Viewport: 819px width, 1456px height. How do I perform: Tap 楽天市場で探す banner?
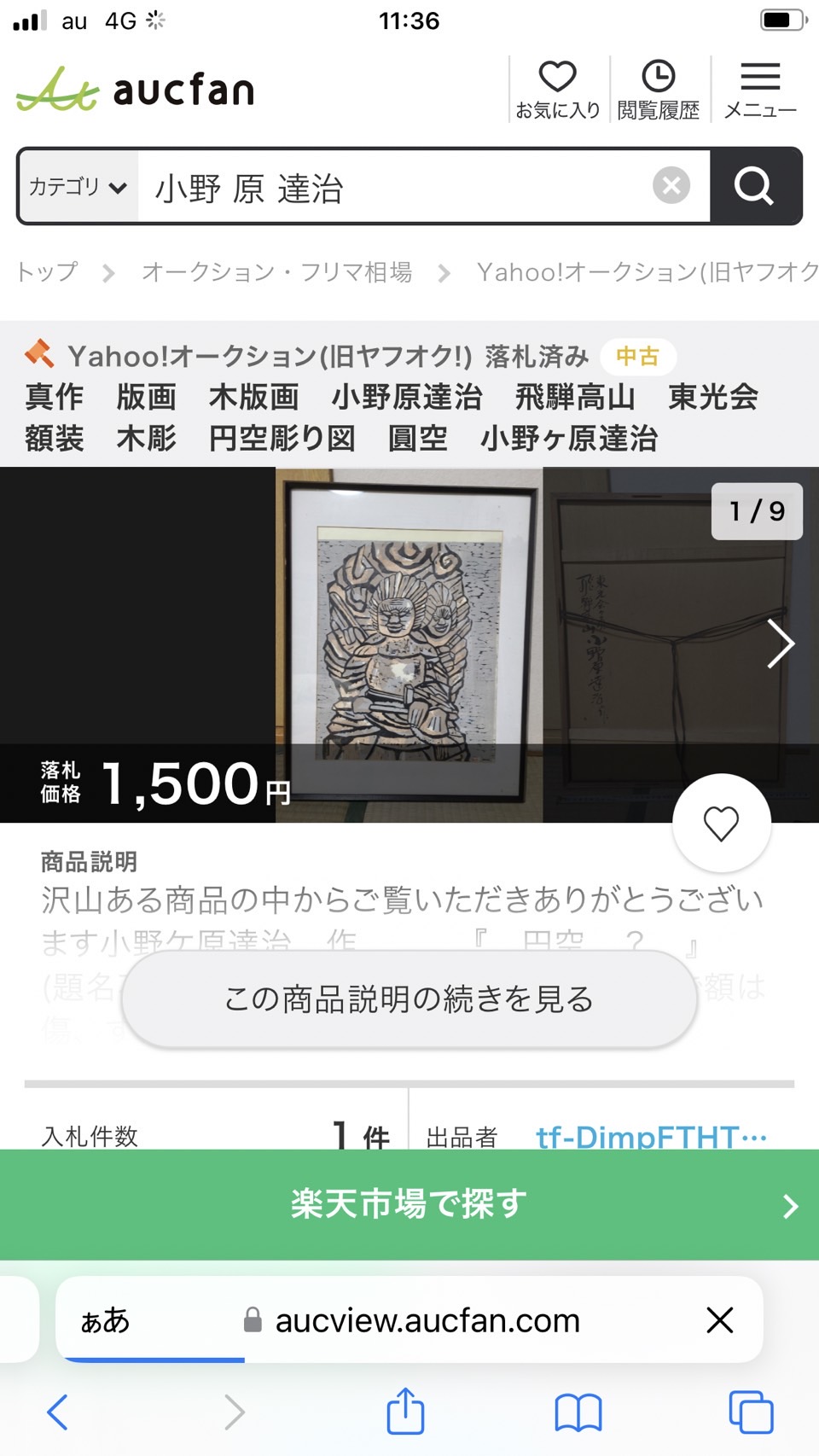409,1204
